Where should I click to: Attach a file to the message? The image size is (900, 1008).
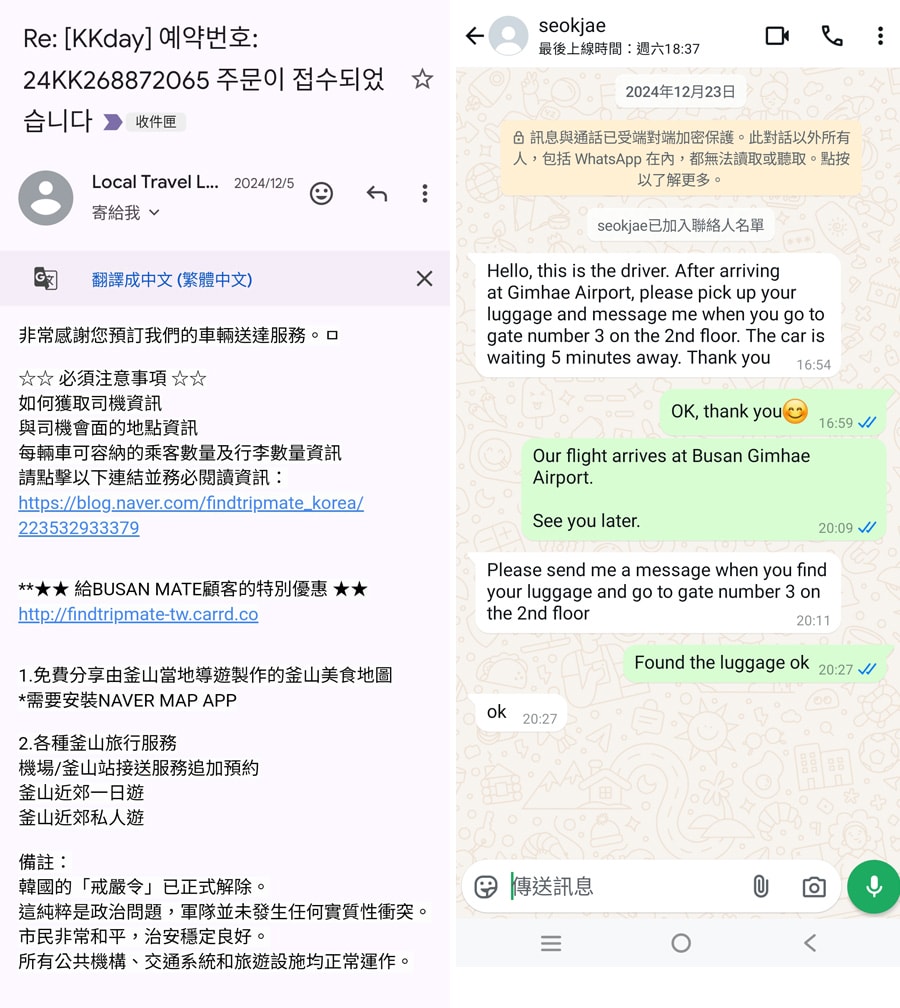point(761,887)
